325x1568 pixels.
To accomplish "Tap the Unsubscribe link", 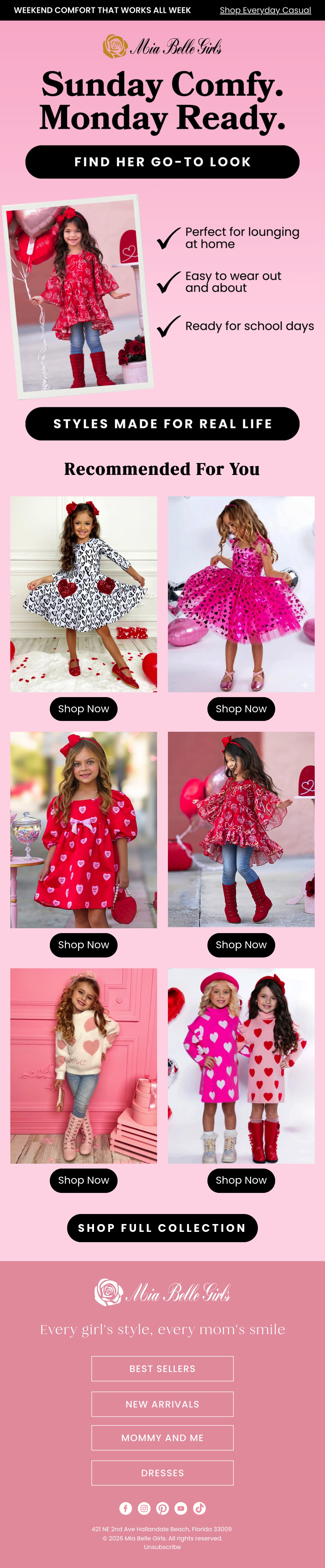I will pyautogui.click(x=162, y=1547).
